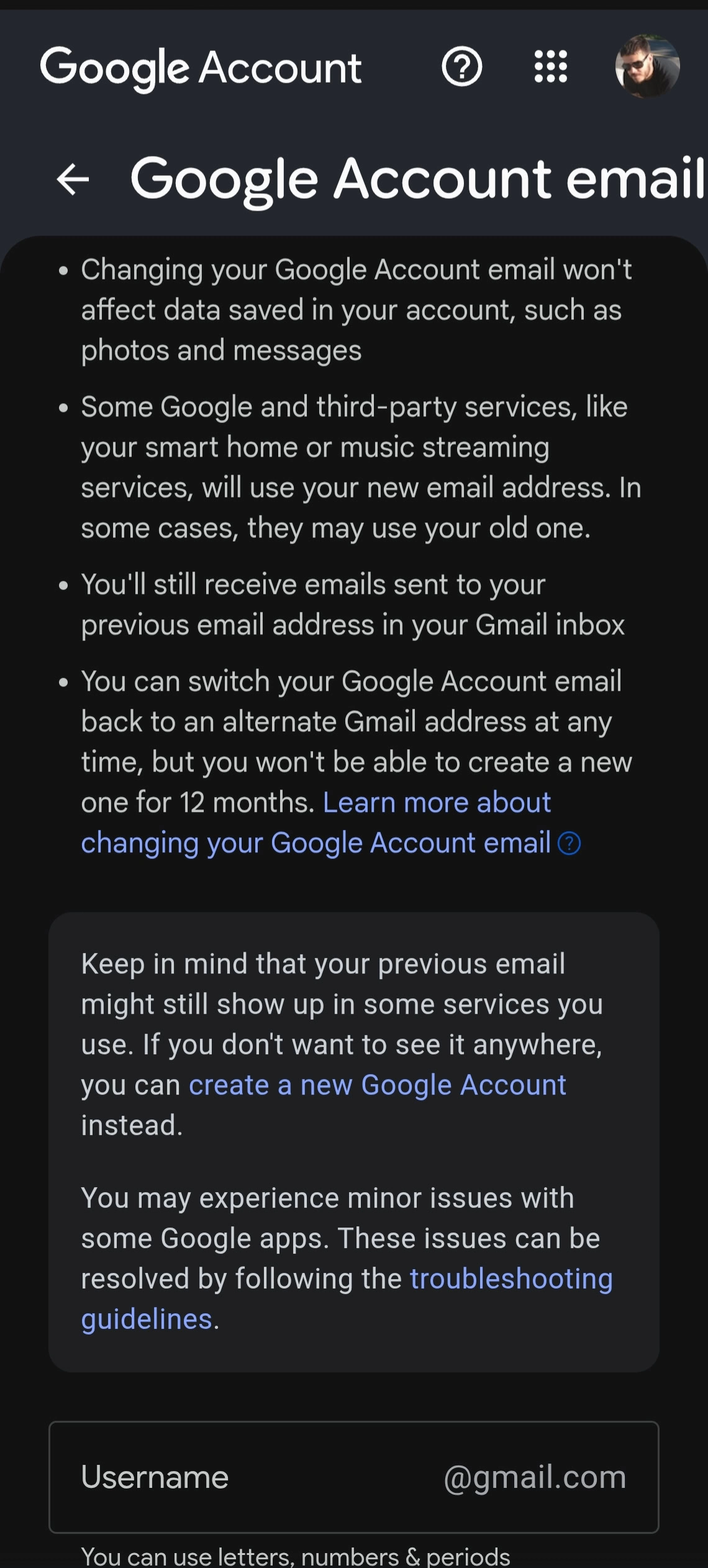708x1568 pixels.
Task: Click the circled question mark after the email link
Action: [x=569, y=844]
